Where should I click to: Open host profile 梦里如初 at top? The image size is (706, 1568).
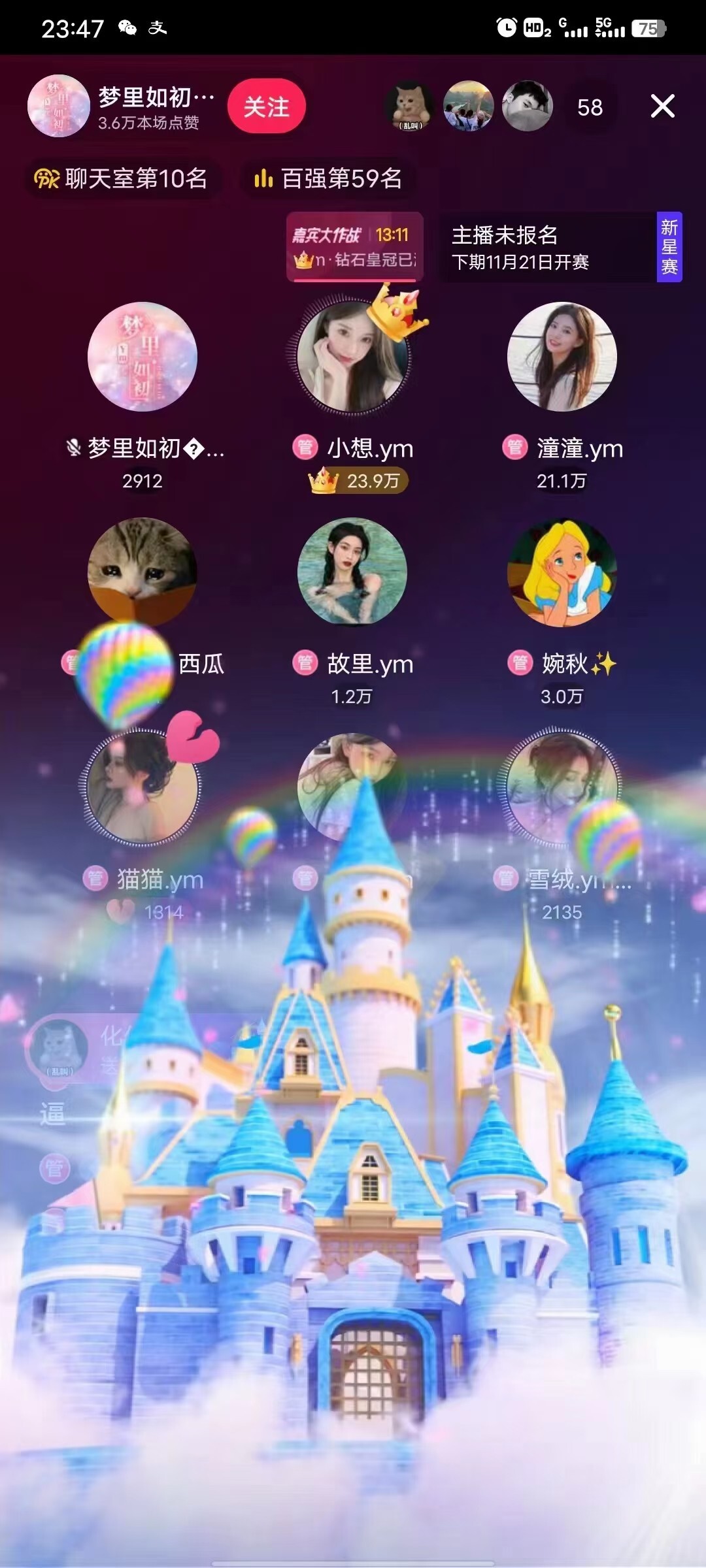coord(122,106)
